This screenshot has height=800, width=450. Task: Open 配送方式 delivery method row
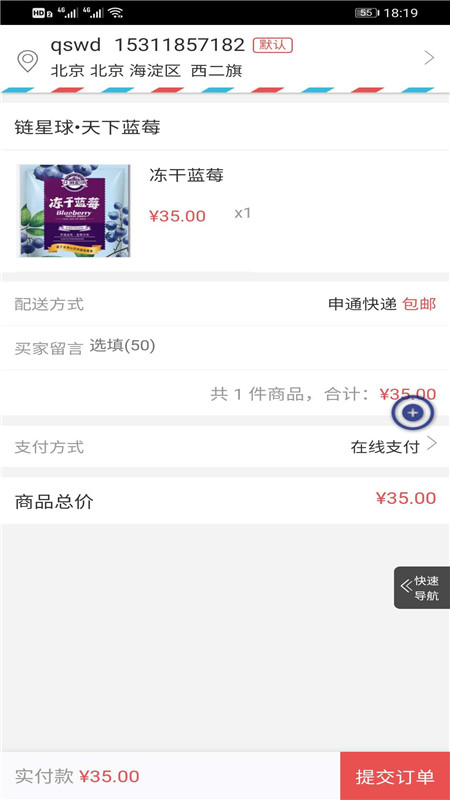225,304
